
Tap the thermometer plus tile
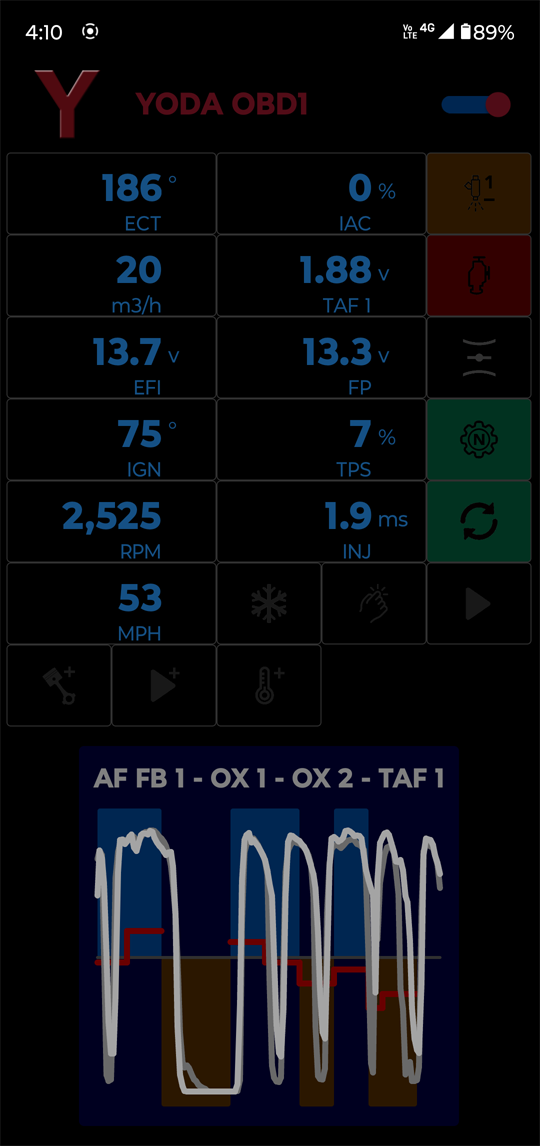click(269, 686)
